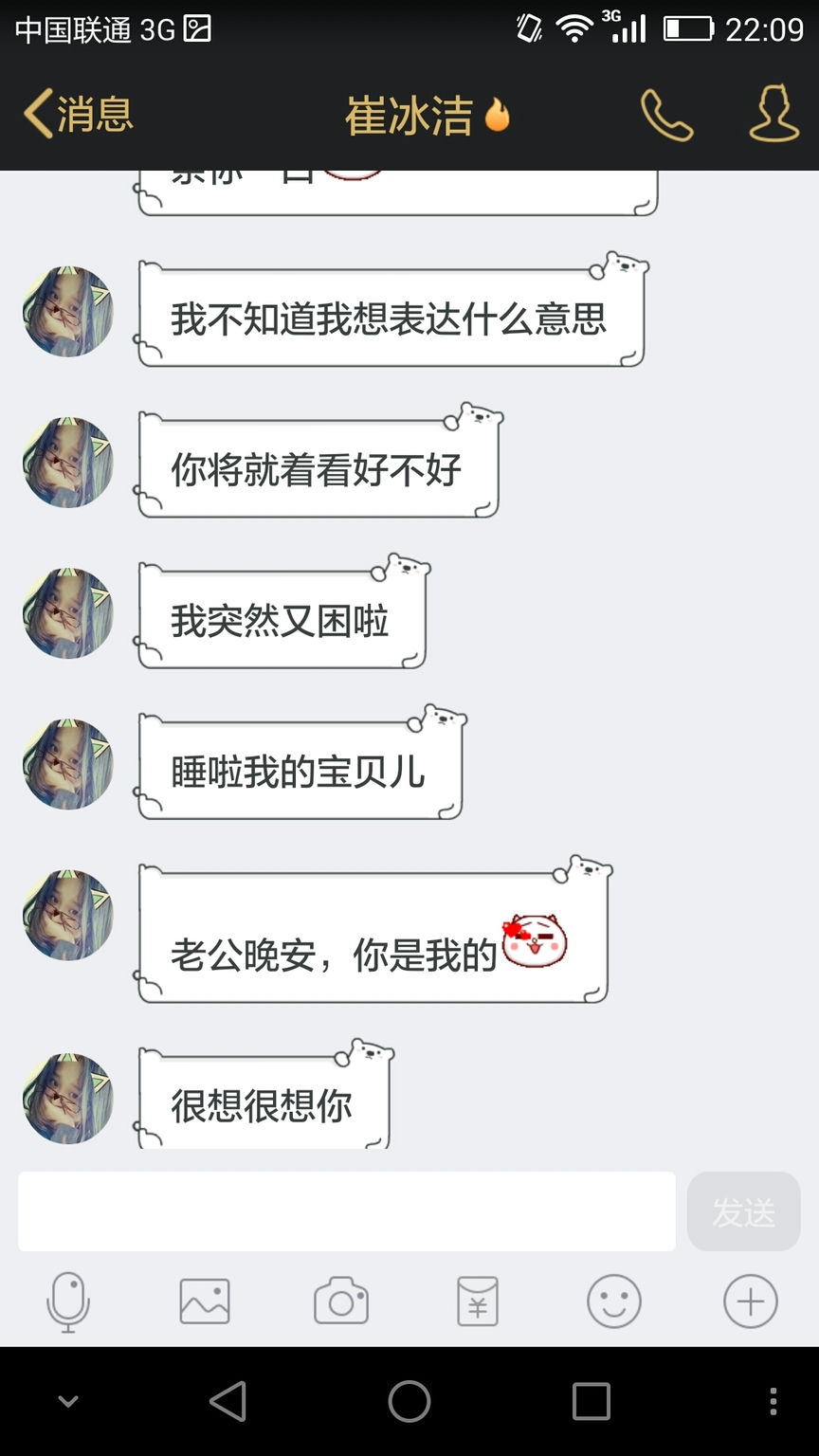The width and height of the screenshot is (819, 1456).
Task: Tap the system back button
Action: (227, 1401)
